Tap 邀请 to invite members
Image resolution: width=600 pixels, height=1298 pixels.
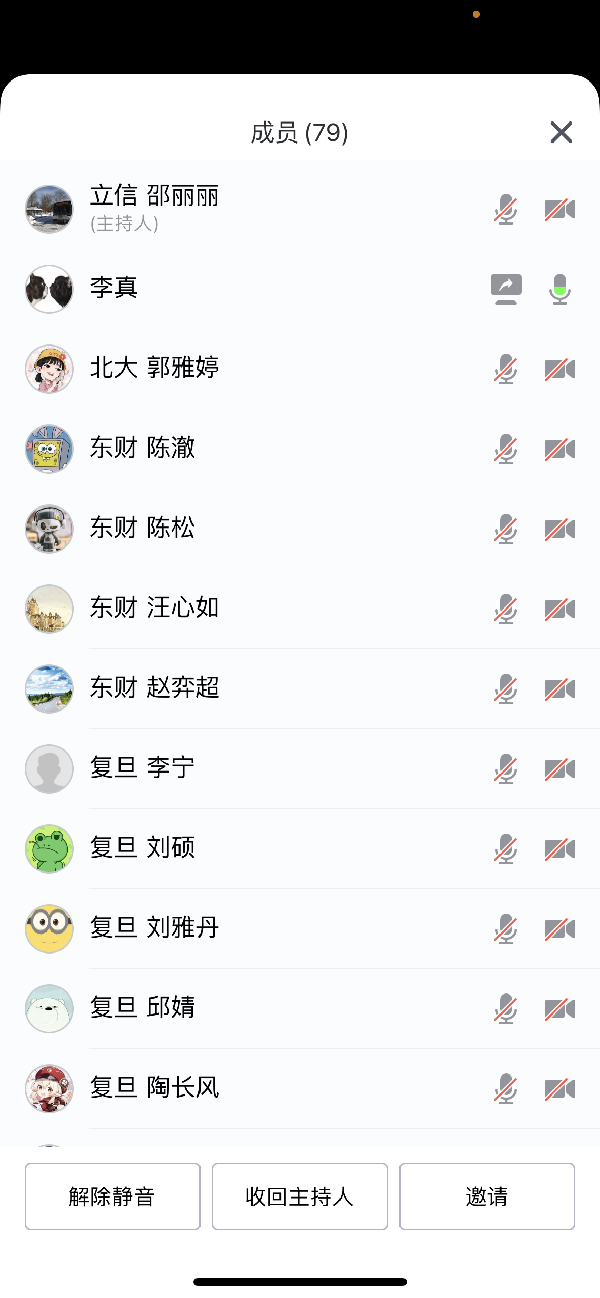click(487, 1196)
